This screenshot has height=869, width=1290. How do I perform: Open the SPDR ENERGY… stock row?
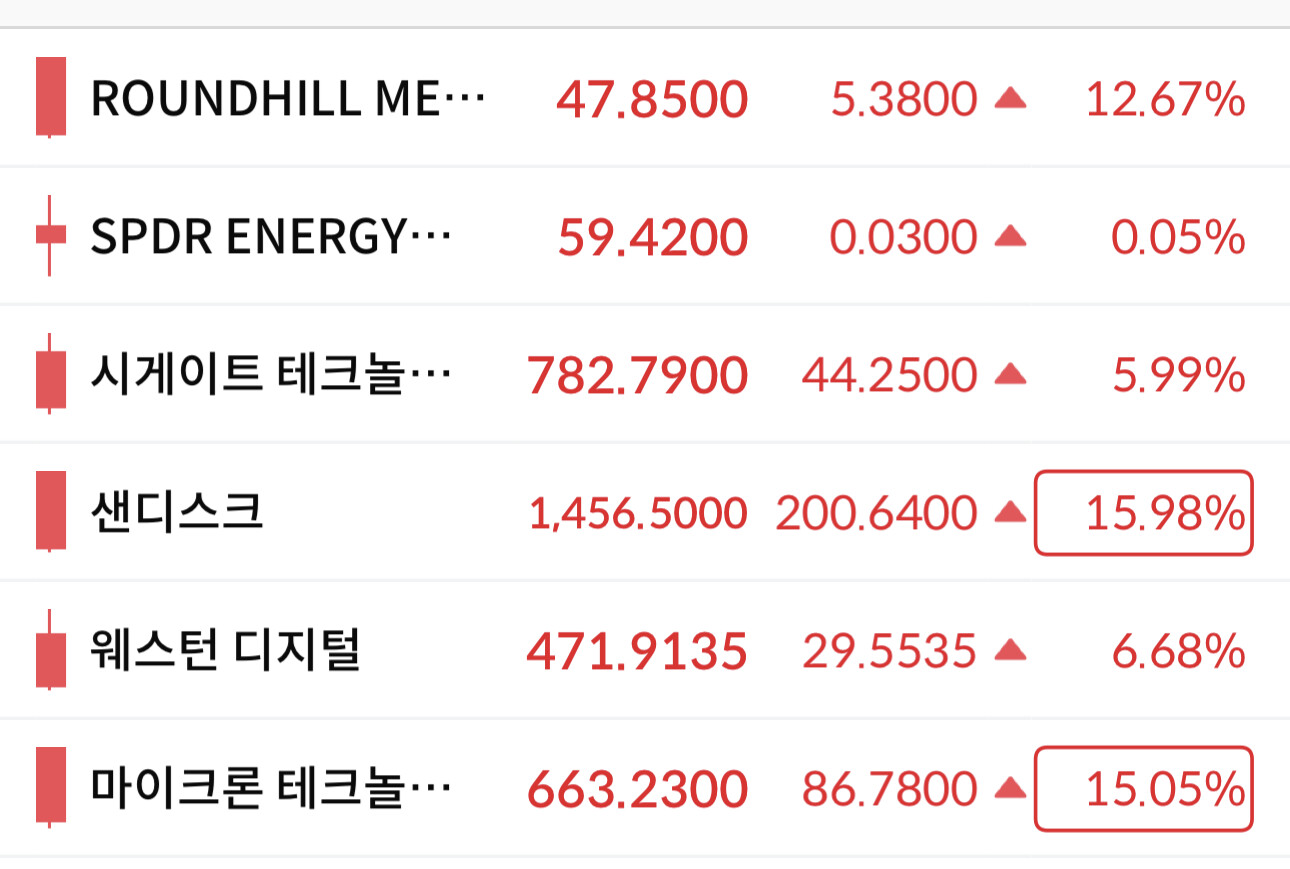pos(645,235)
